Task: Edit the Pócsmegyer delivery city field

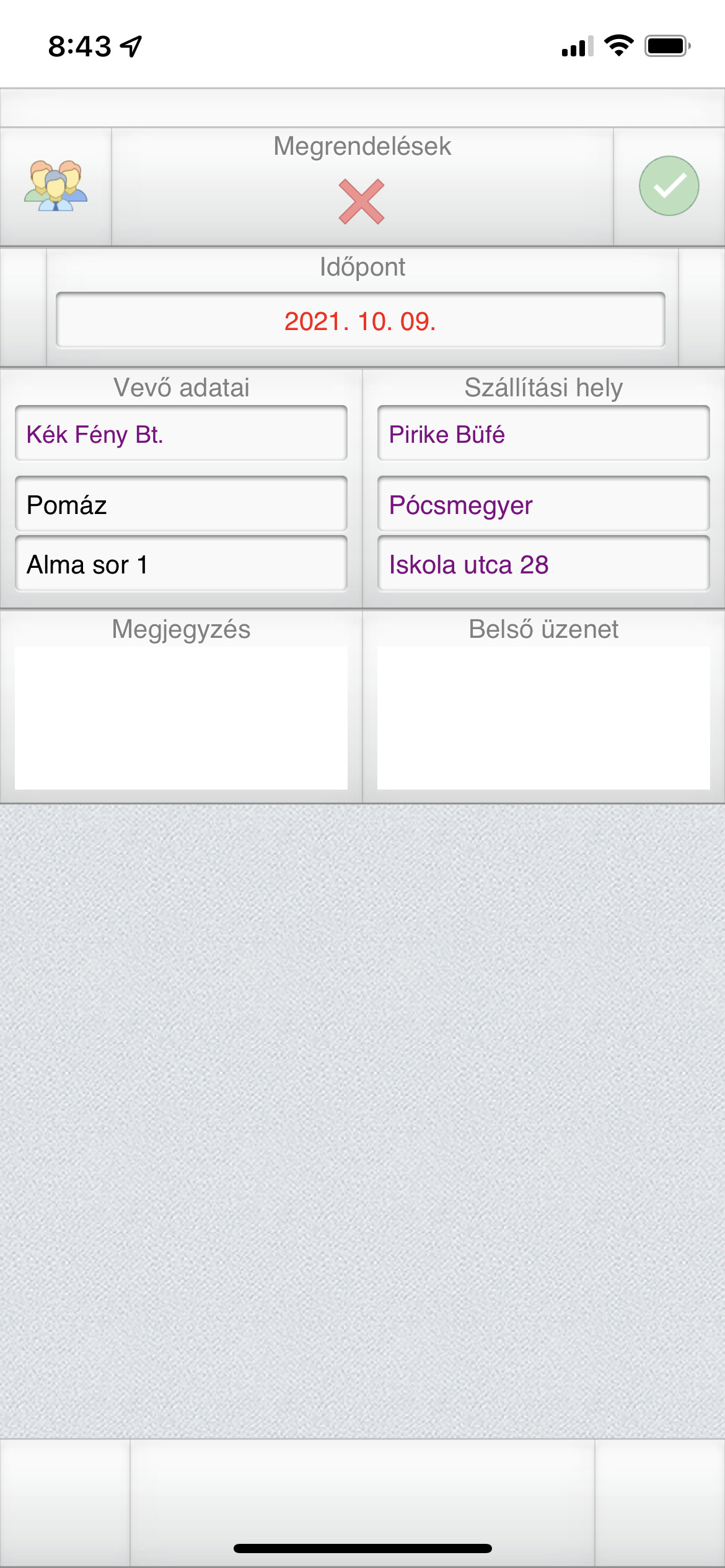Action: point(543,504)
